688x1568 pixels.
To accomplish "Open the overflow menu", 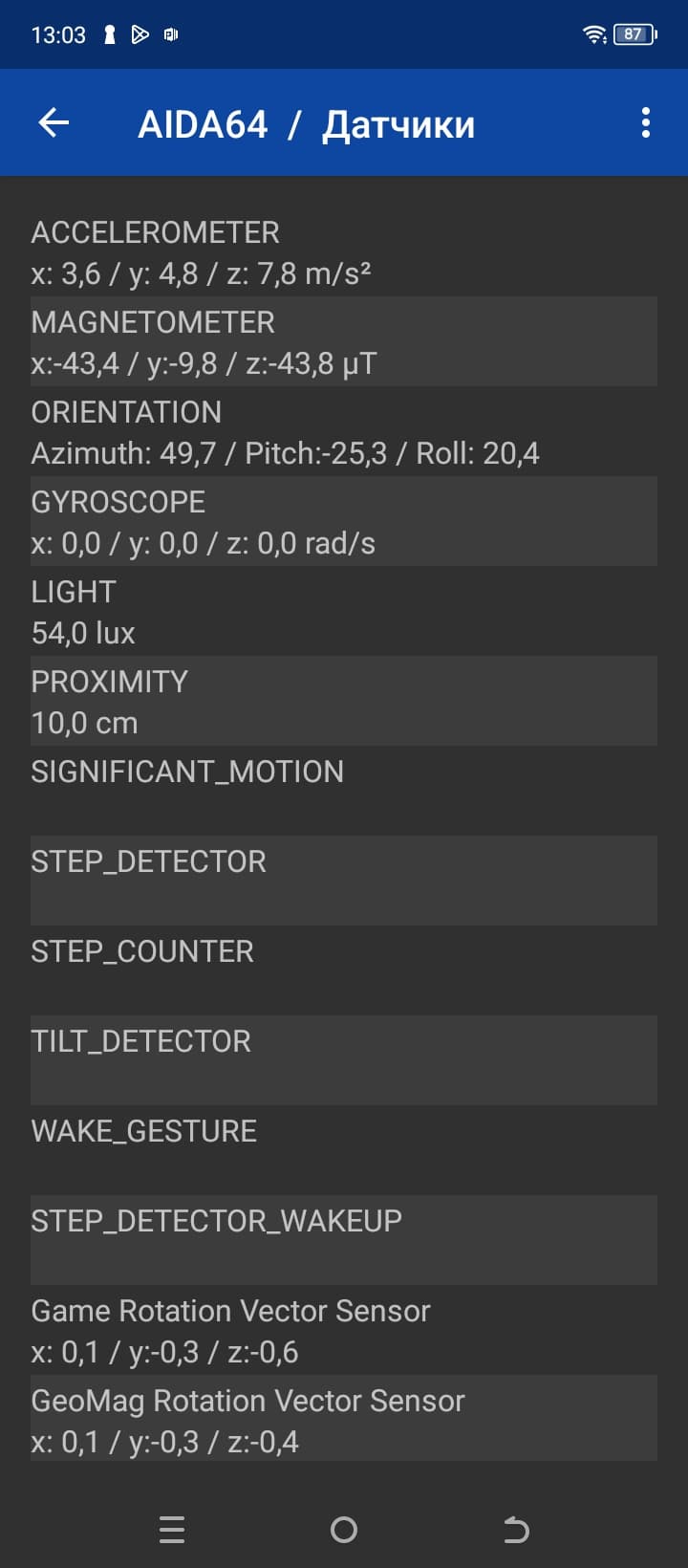I will (x=646, y=122).
